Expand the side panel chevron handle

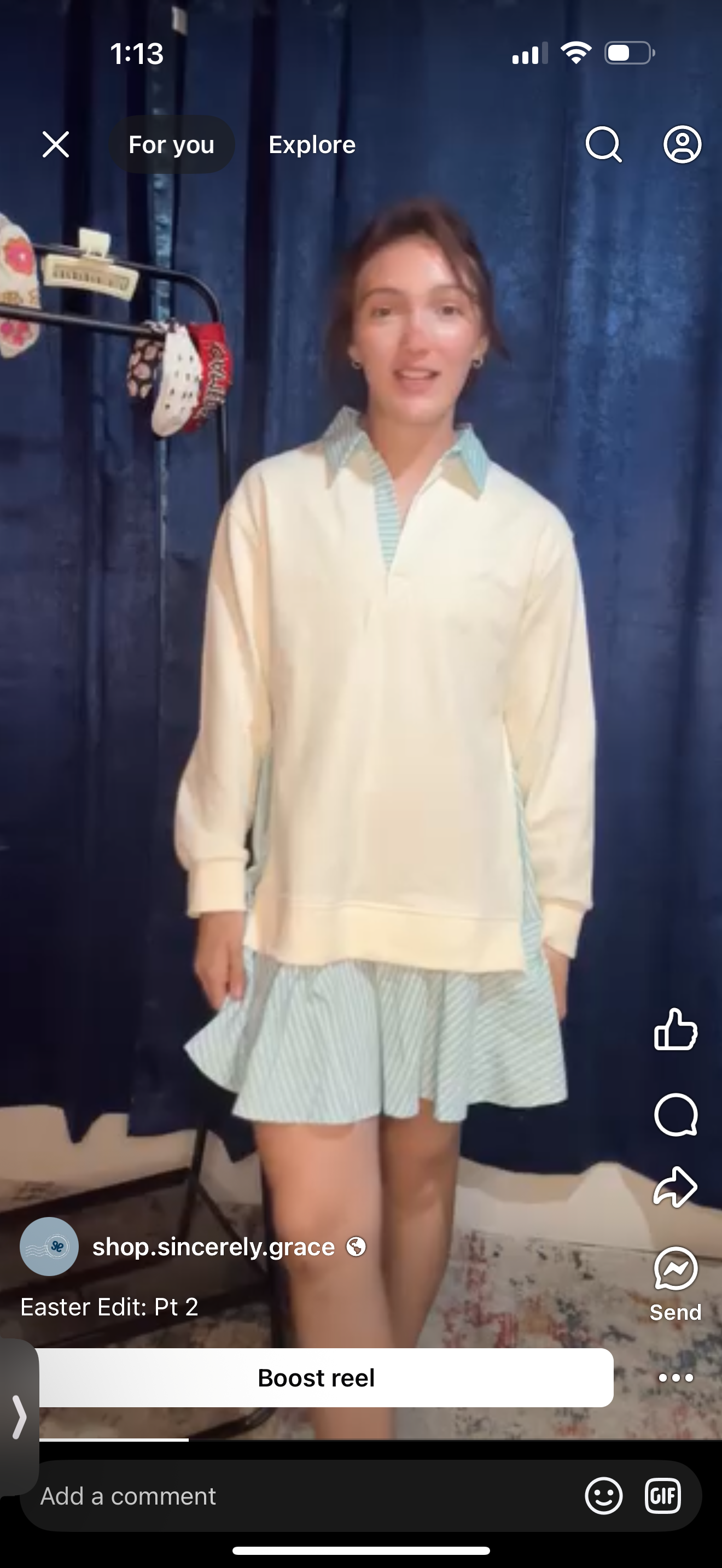tap(18, 1417)
